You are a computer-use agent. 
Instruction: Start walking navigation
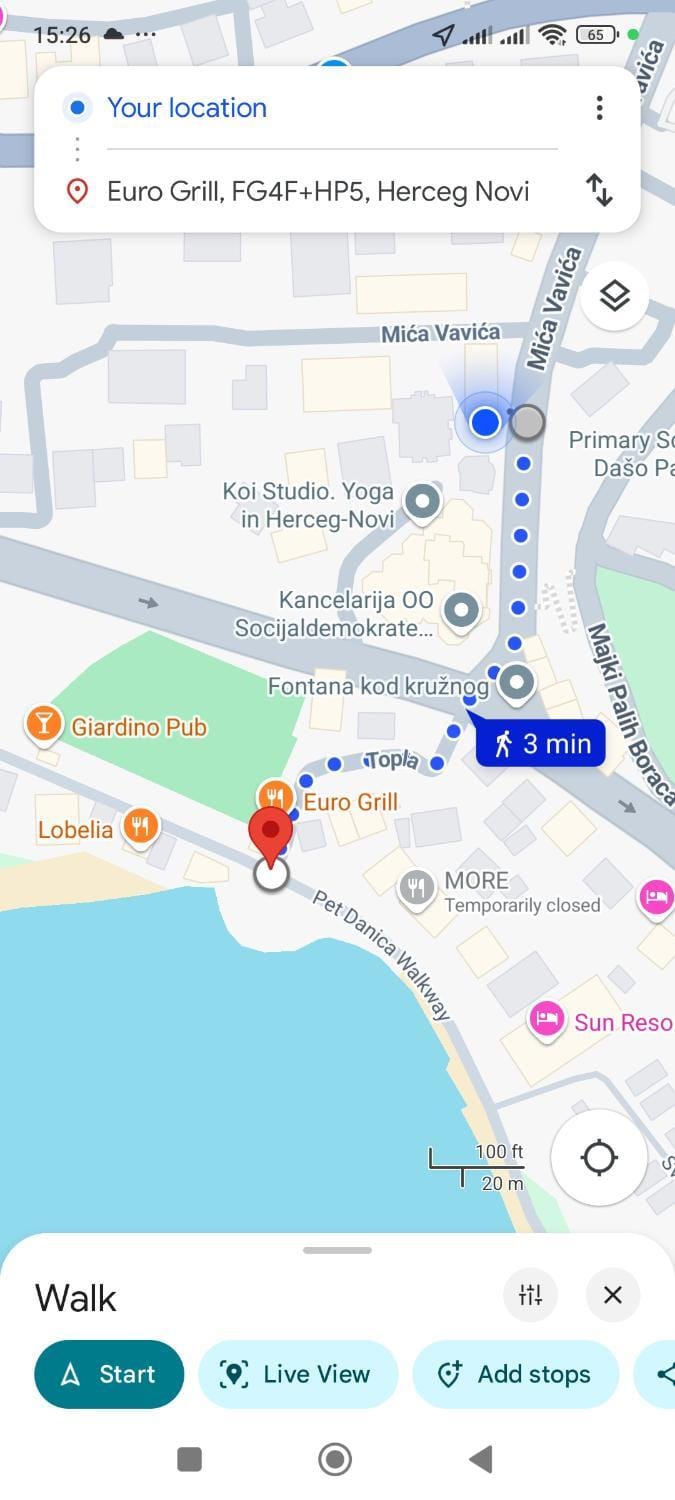[109, 1374]
